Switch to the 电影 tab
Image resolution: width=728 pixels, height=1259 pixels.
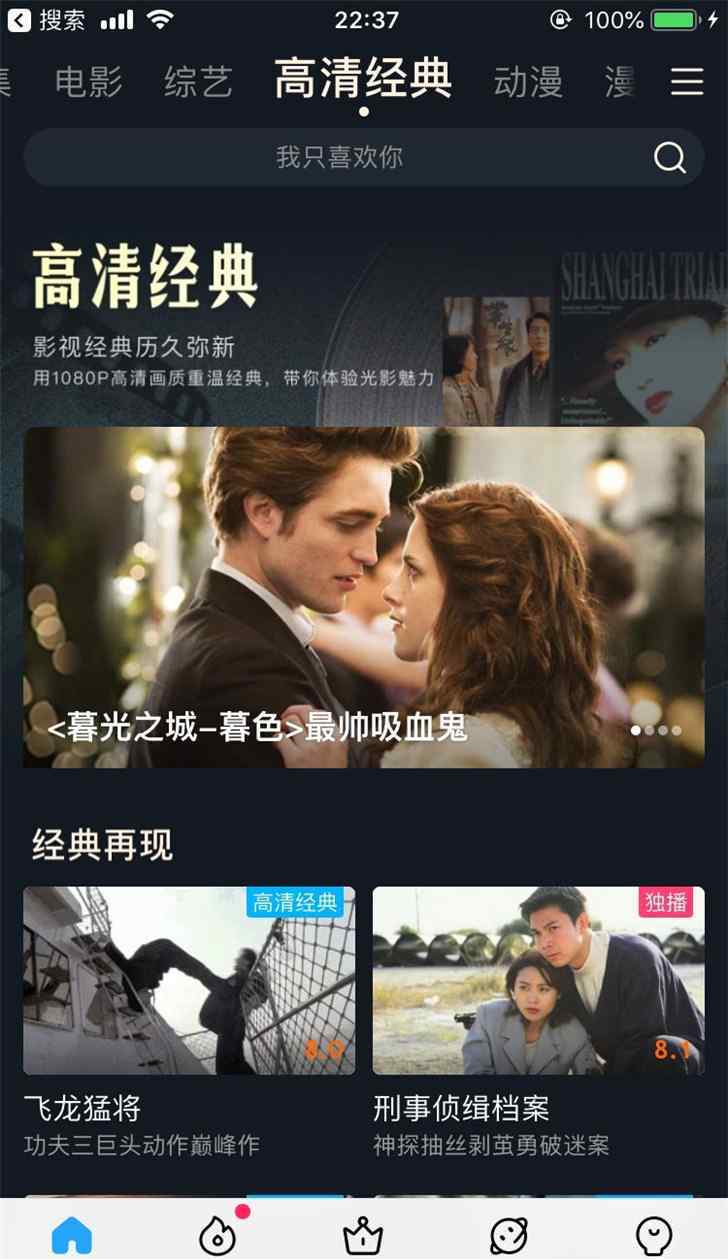point(89,82)
